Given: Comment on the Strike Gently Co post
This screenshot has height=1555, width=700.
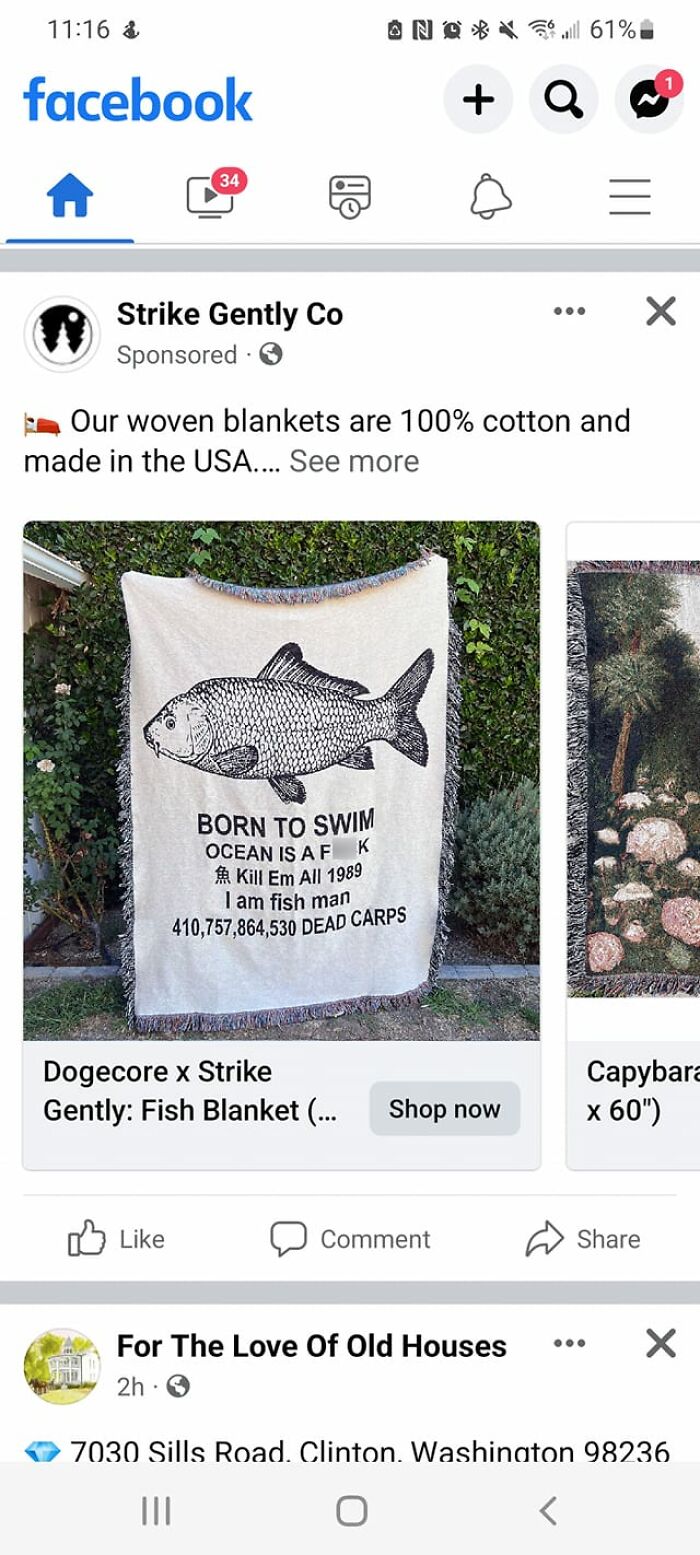Looking at the screenshot, I should pos(350,1238).
